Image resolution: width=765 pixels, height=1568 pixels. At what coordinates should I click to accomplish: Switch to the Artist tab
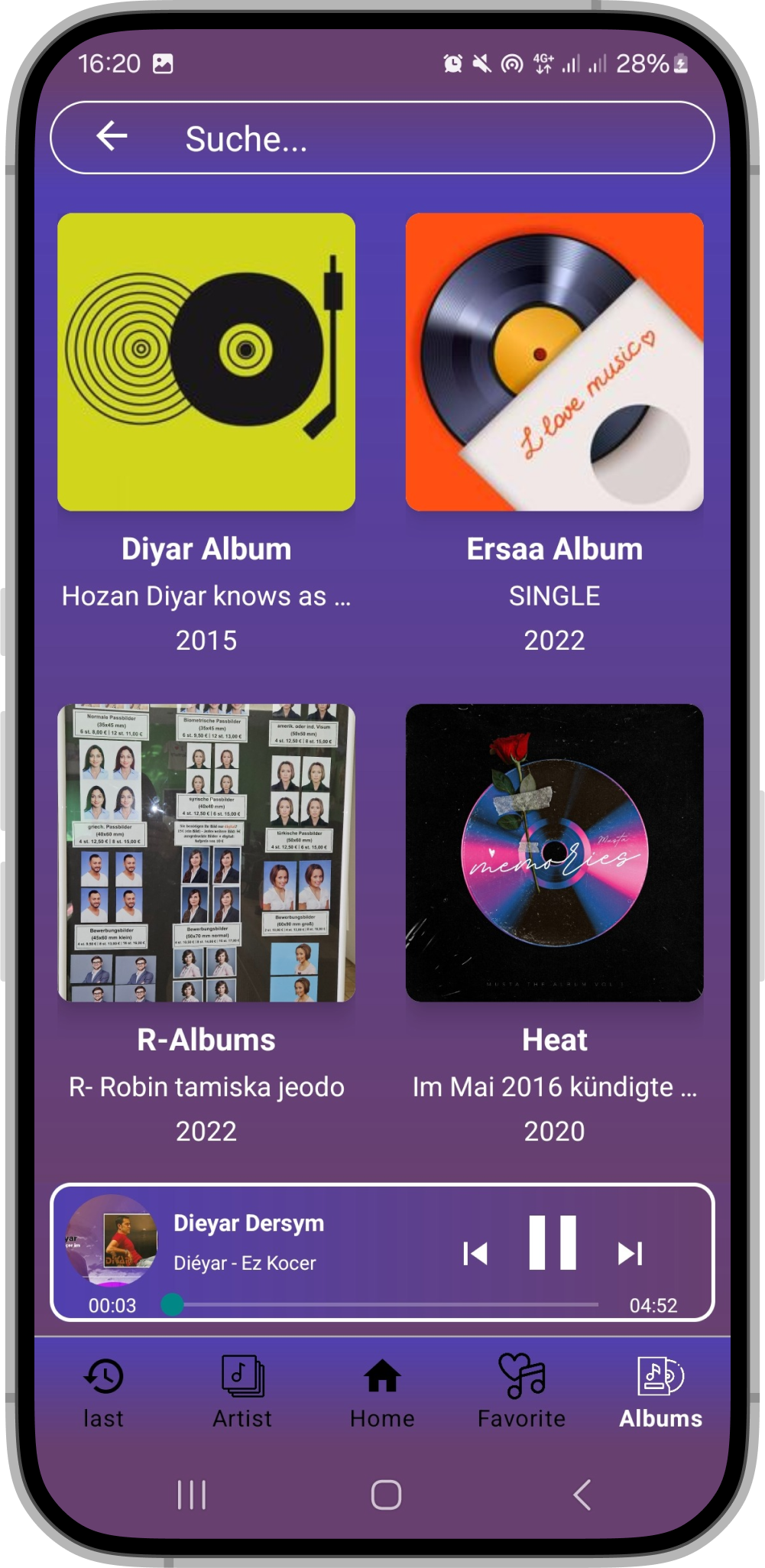click(x=242, y=1392)
